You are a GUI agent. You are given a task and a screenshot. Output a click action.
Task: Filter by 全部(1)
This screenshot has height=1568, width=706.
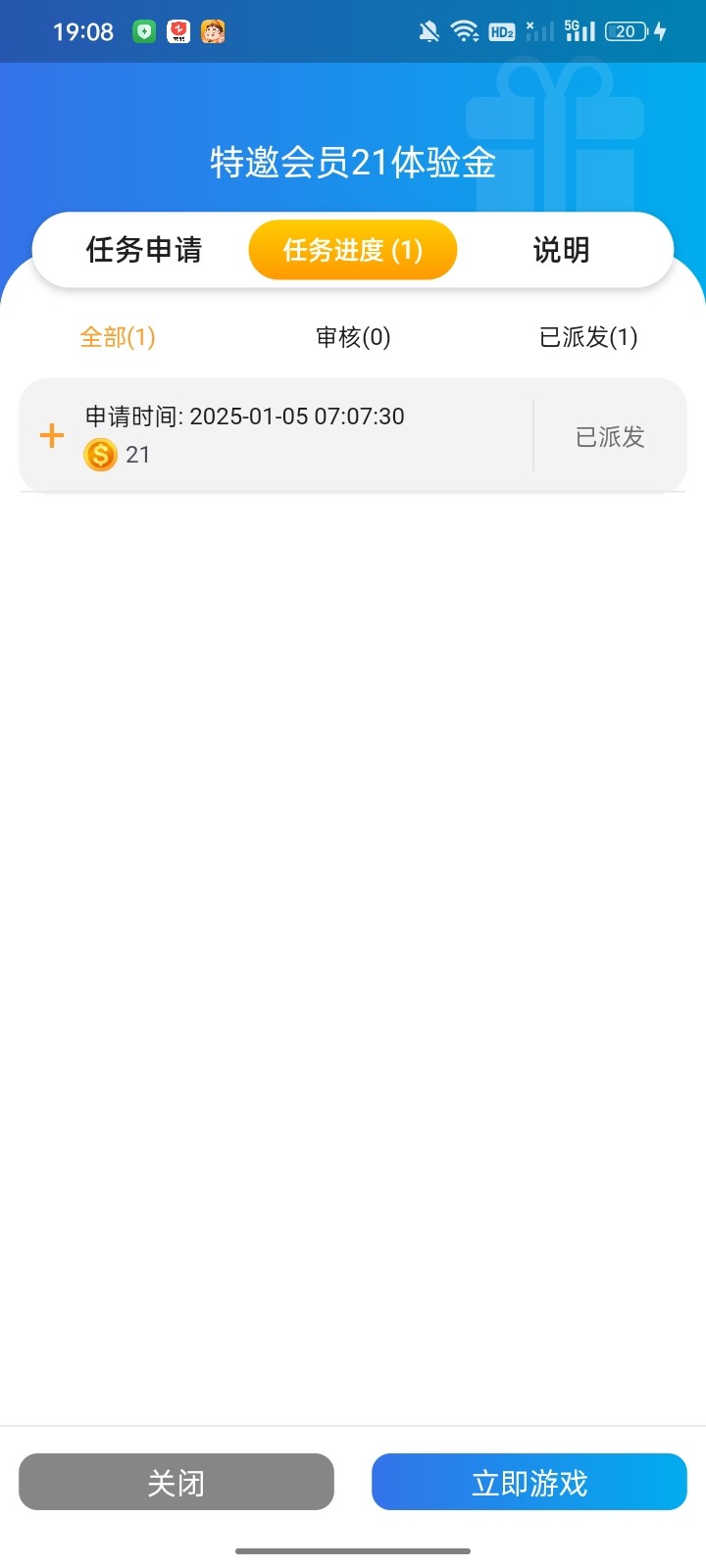coord(118,337)
